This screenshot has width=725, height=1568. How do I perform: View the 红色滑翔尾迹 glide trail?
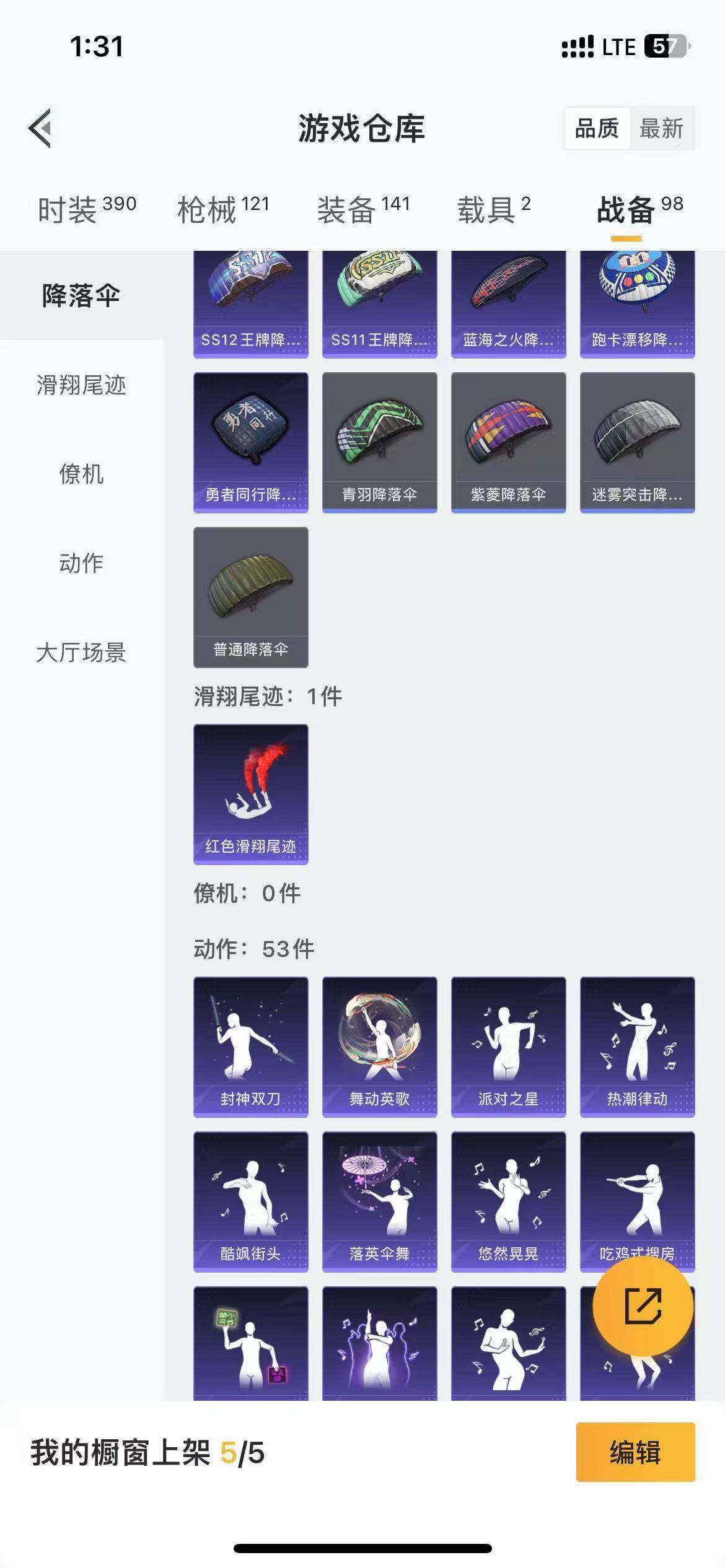250,799
